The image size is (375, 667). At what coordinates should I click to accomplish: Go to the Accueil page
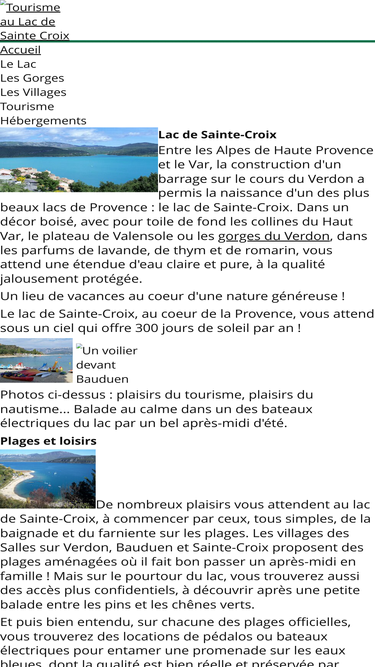click(x=20, y=50)
